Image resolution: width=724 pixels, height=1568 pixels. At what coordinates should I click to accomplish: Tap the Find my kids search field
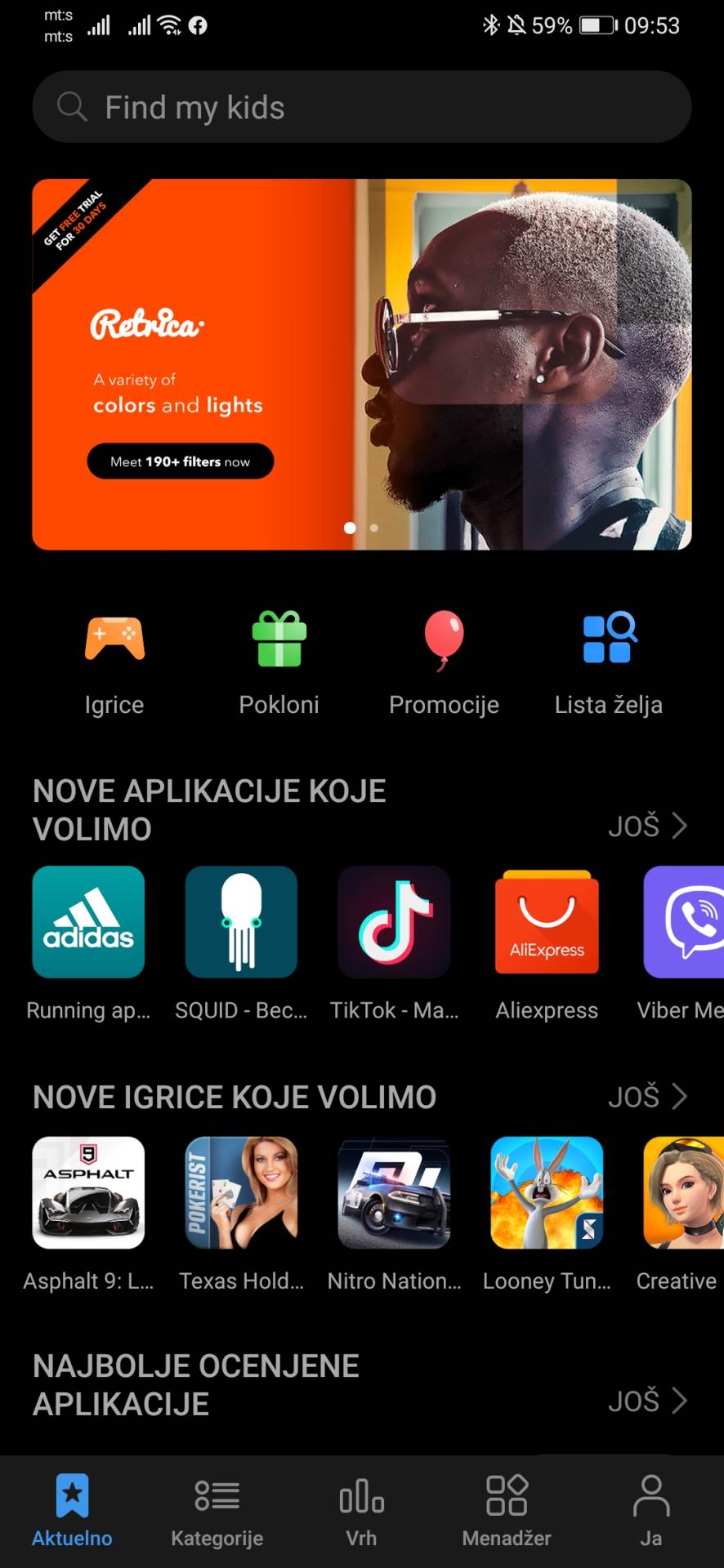362,106
